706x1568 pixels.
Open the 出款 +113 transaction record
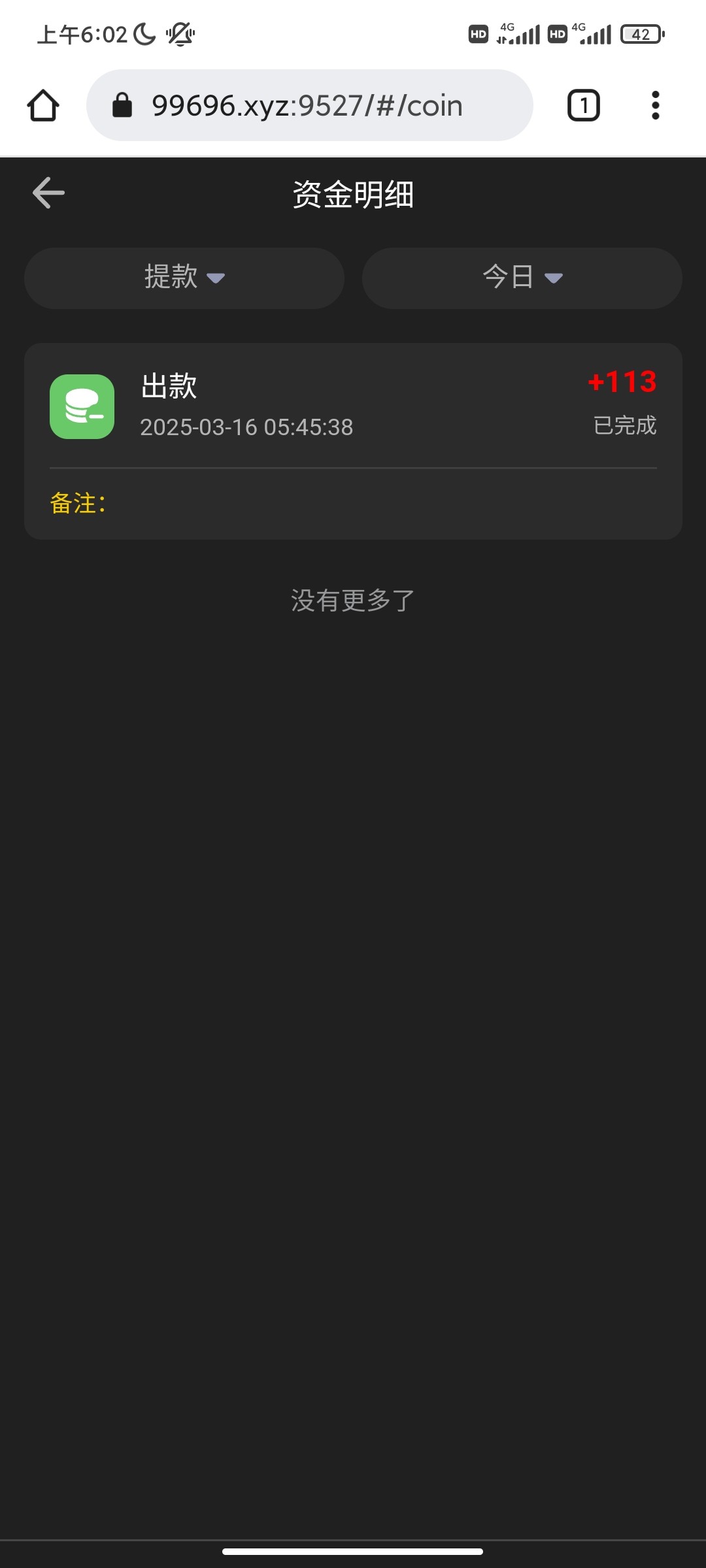(353, 406)
